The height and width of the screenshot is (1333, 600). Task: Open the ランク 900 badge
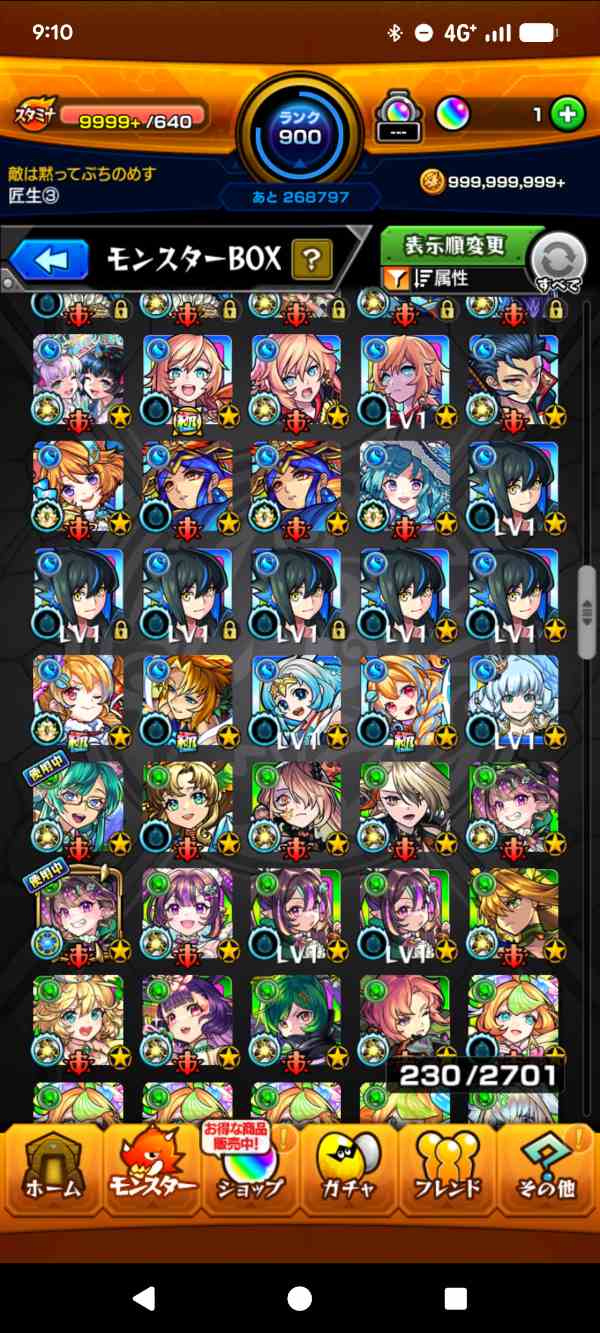click(x=299, y=130)
